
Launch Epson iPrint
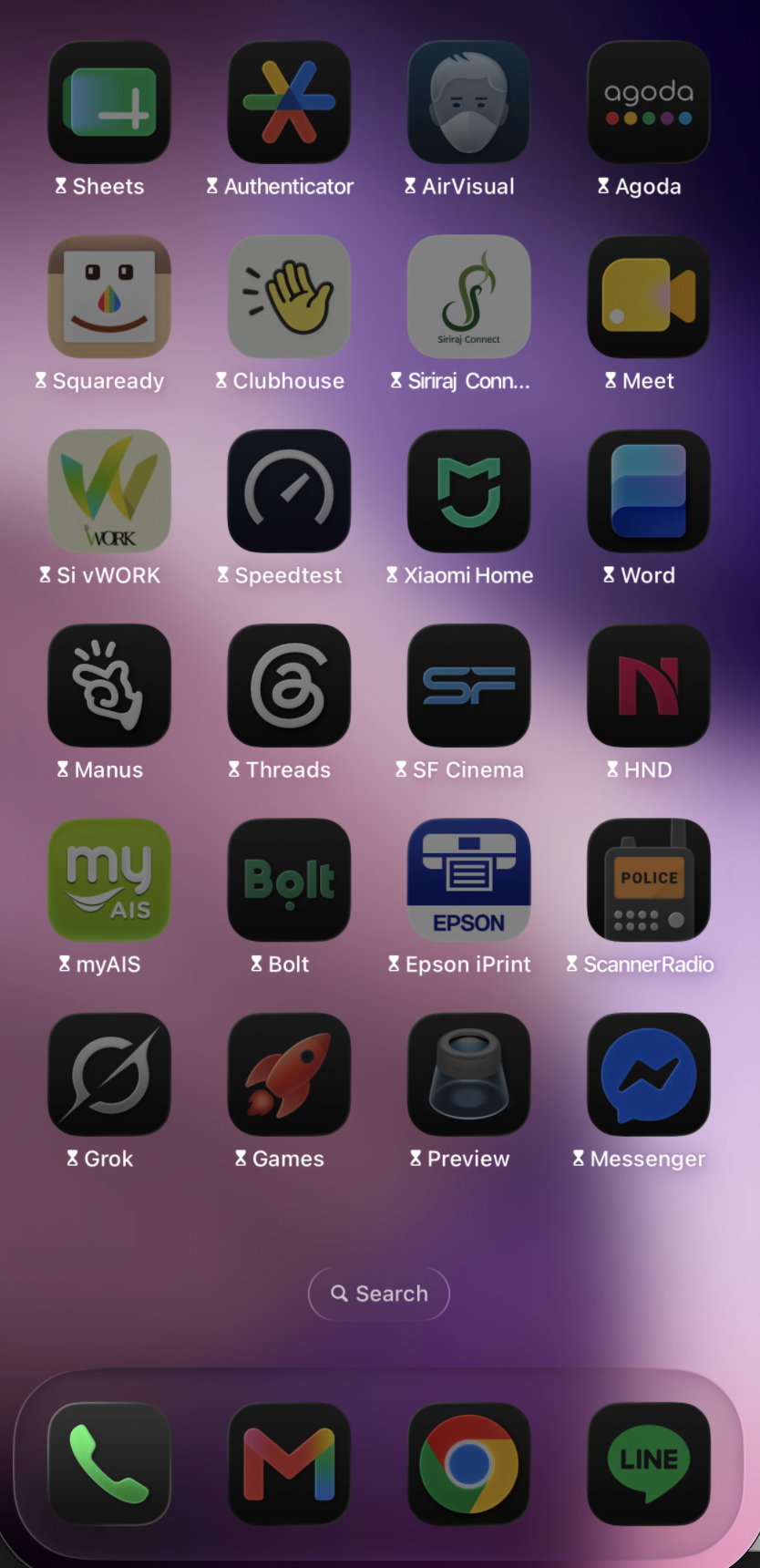469,880
